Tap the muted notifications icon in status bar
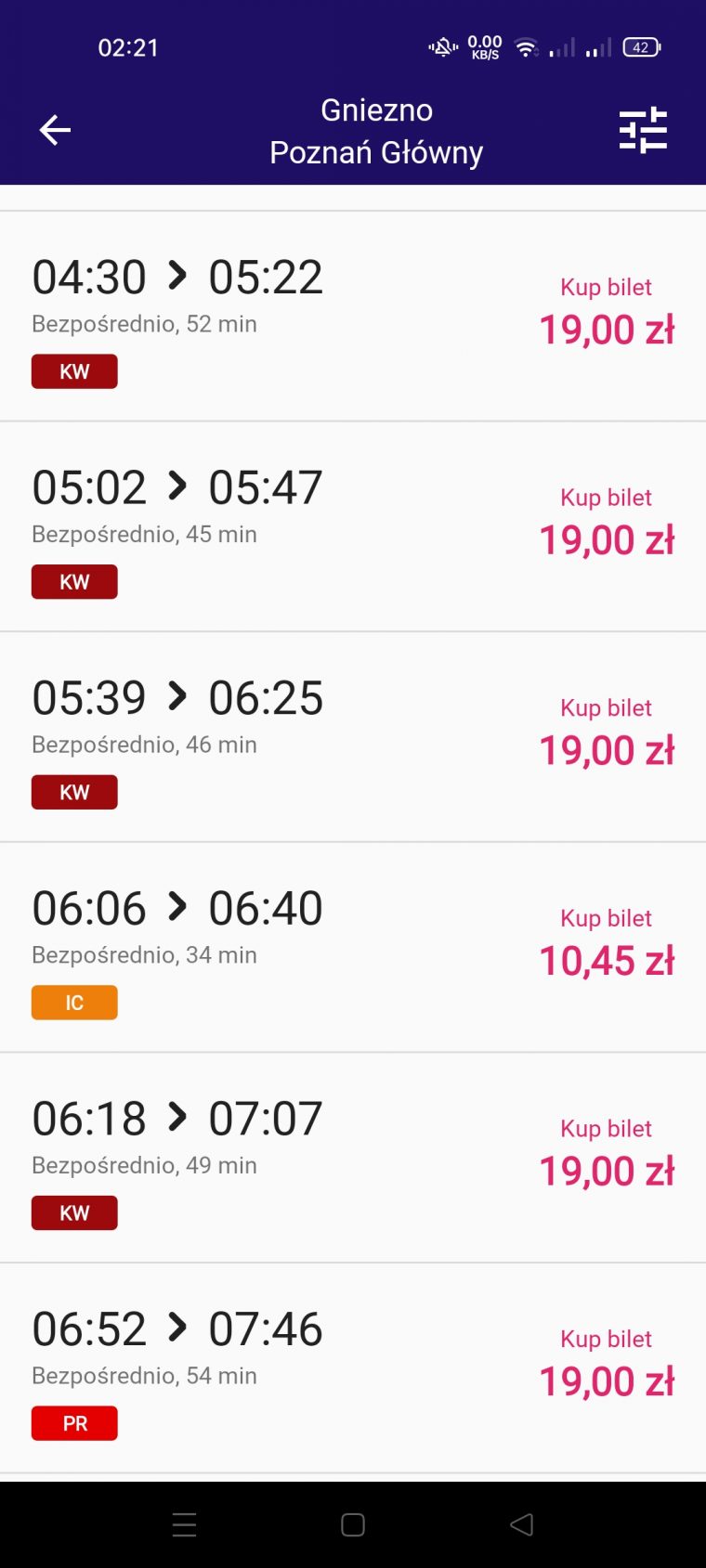The width and height of the screenshot is (706, 1568). click(x=442, y=47)
